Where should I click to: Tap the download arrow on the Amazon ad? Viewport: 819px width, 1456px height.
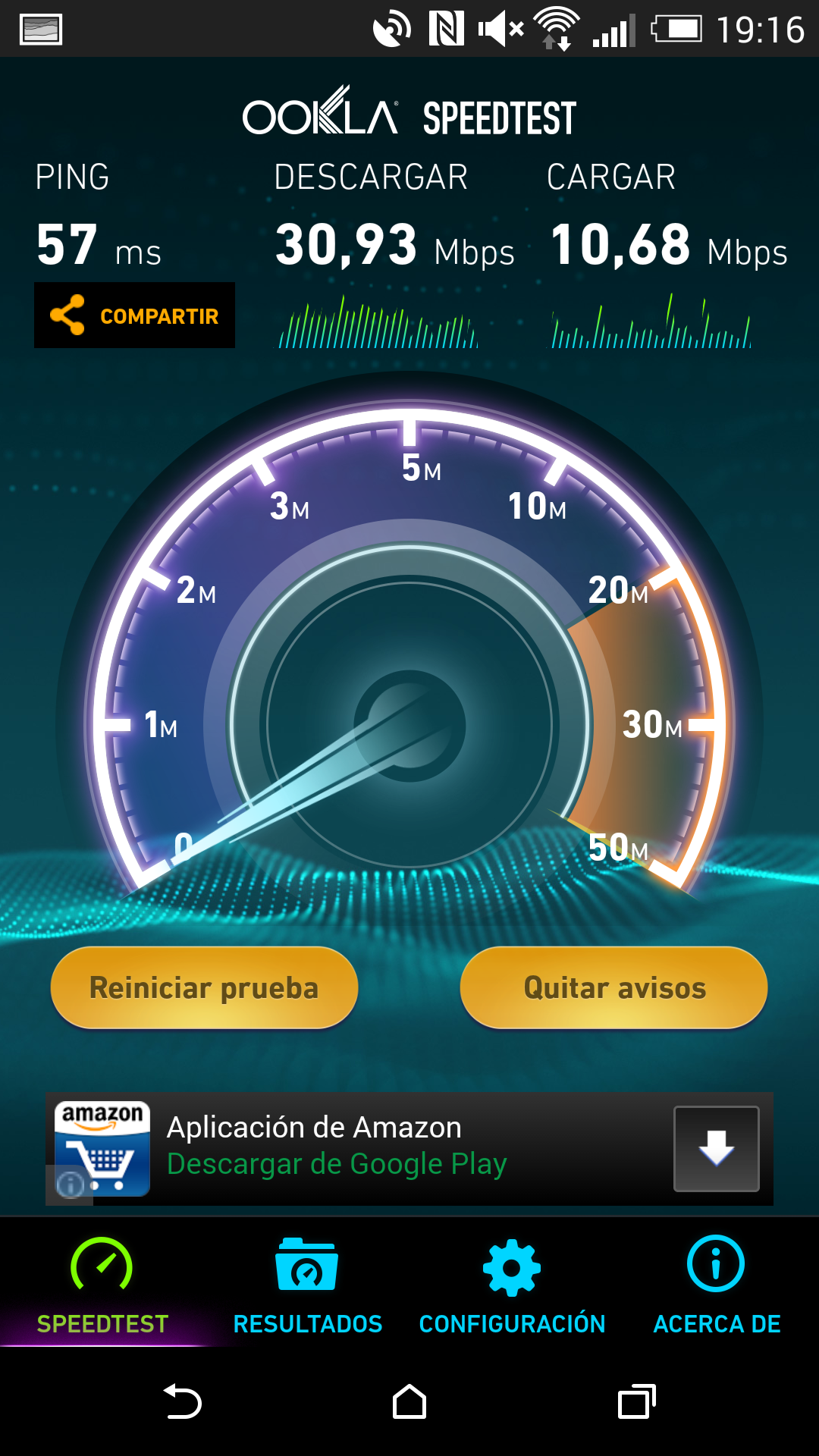point(716,1148)
